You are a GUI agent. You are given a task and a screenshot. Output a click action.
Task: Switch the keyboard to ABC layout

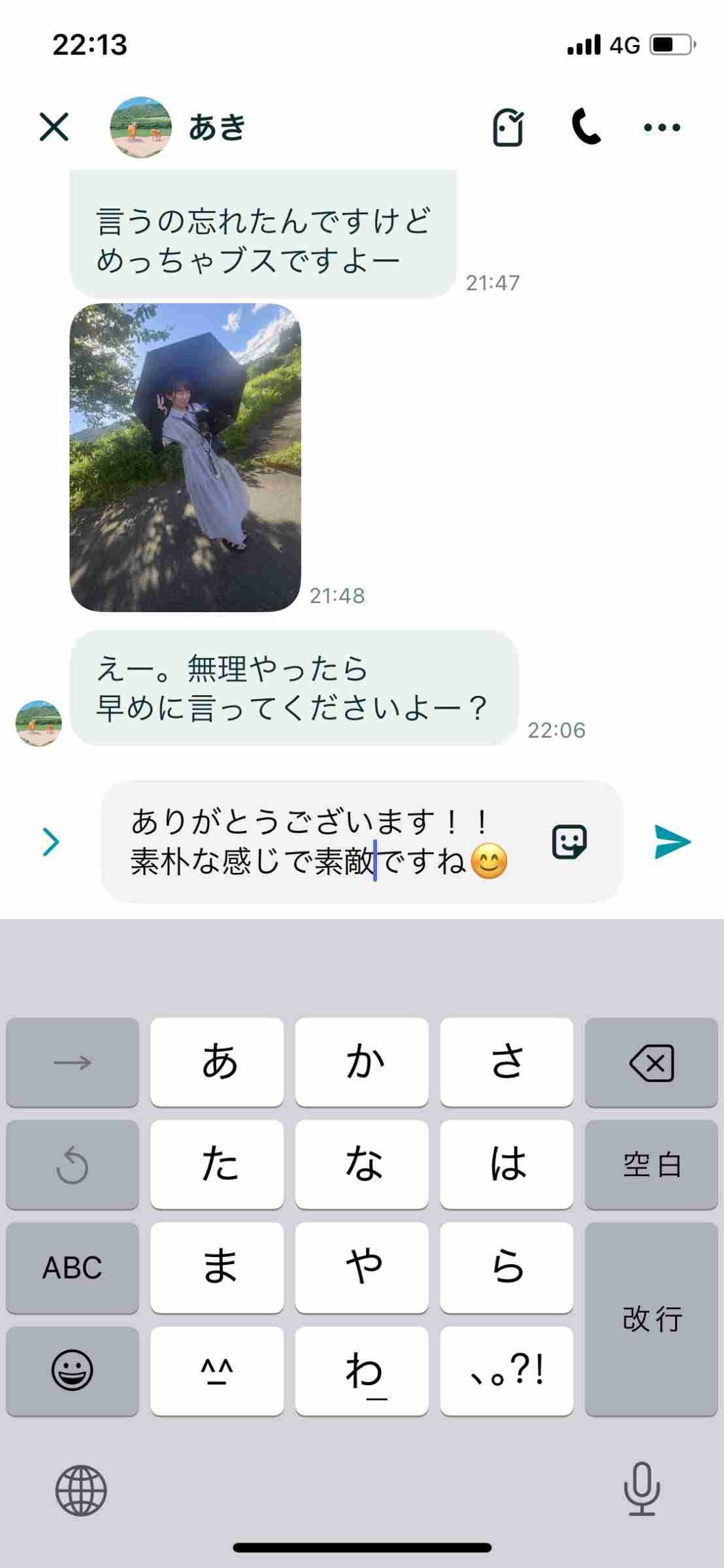click(x=73, y=1268)
